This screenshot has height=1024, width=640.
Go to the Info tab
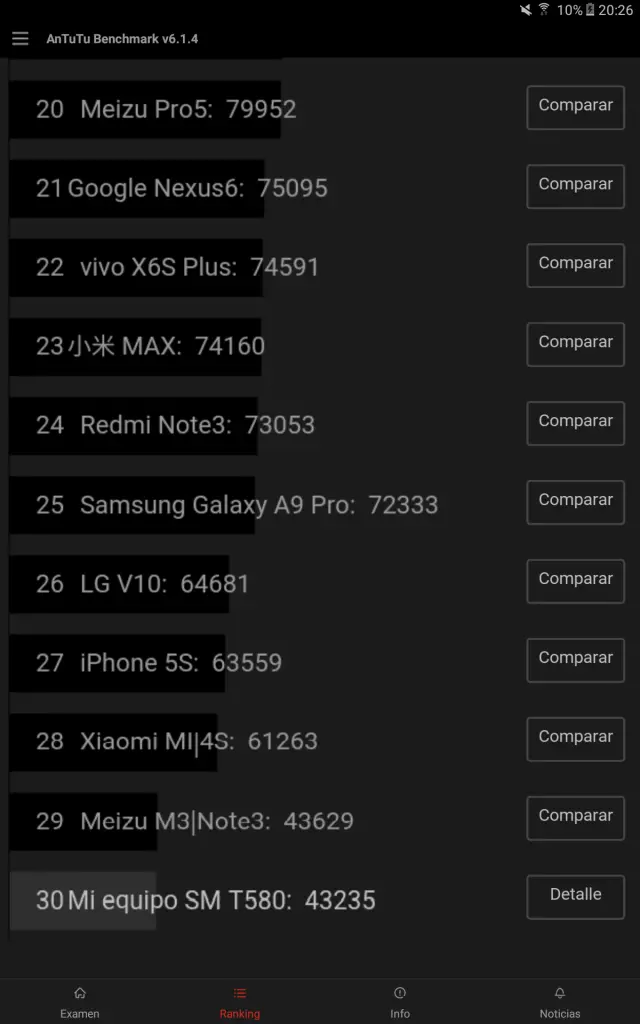click(400, 1002)
